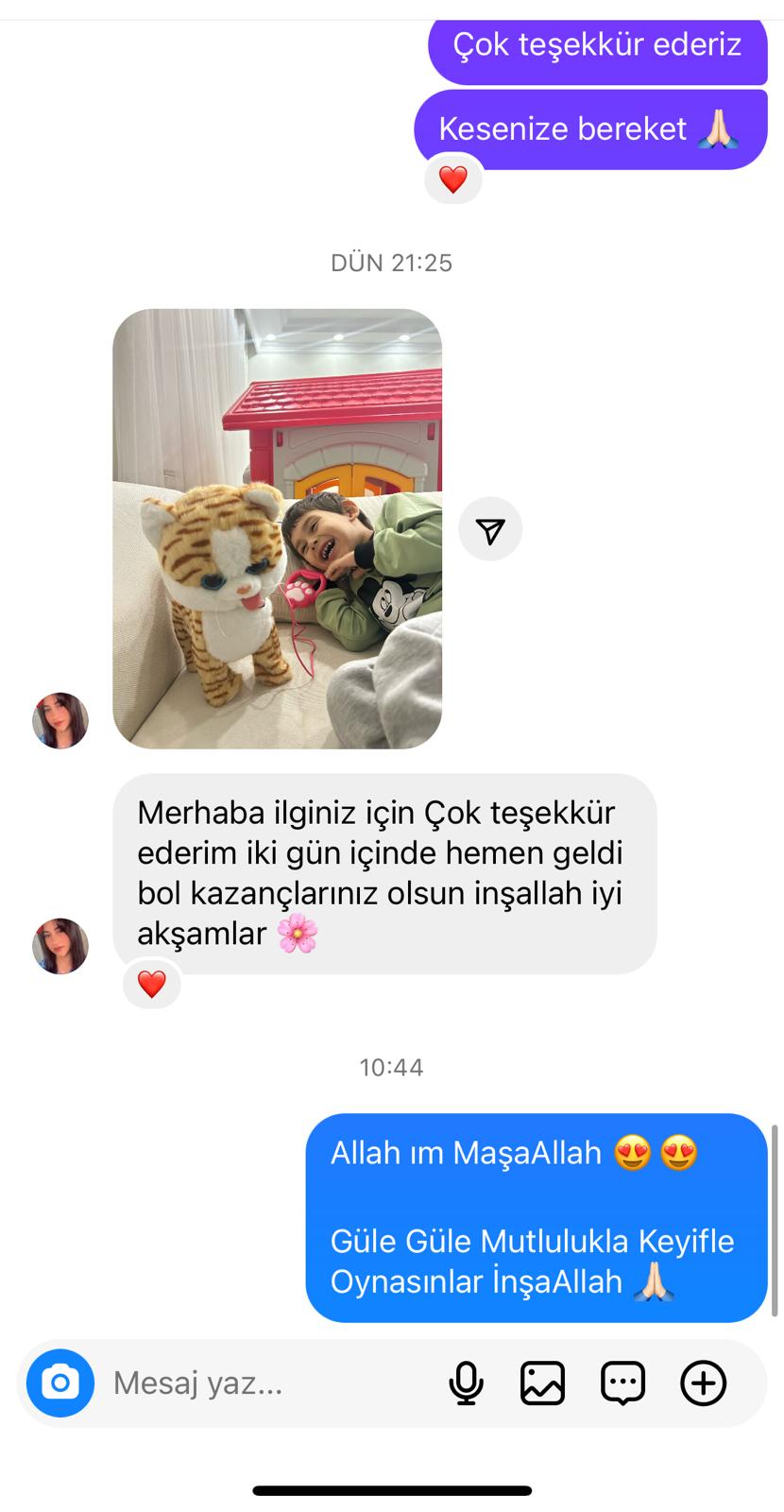Viewport: 784px width, 1512px height.
Task: View heart reaction under the Merhaba message
Action: [152, 984]
